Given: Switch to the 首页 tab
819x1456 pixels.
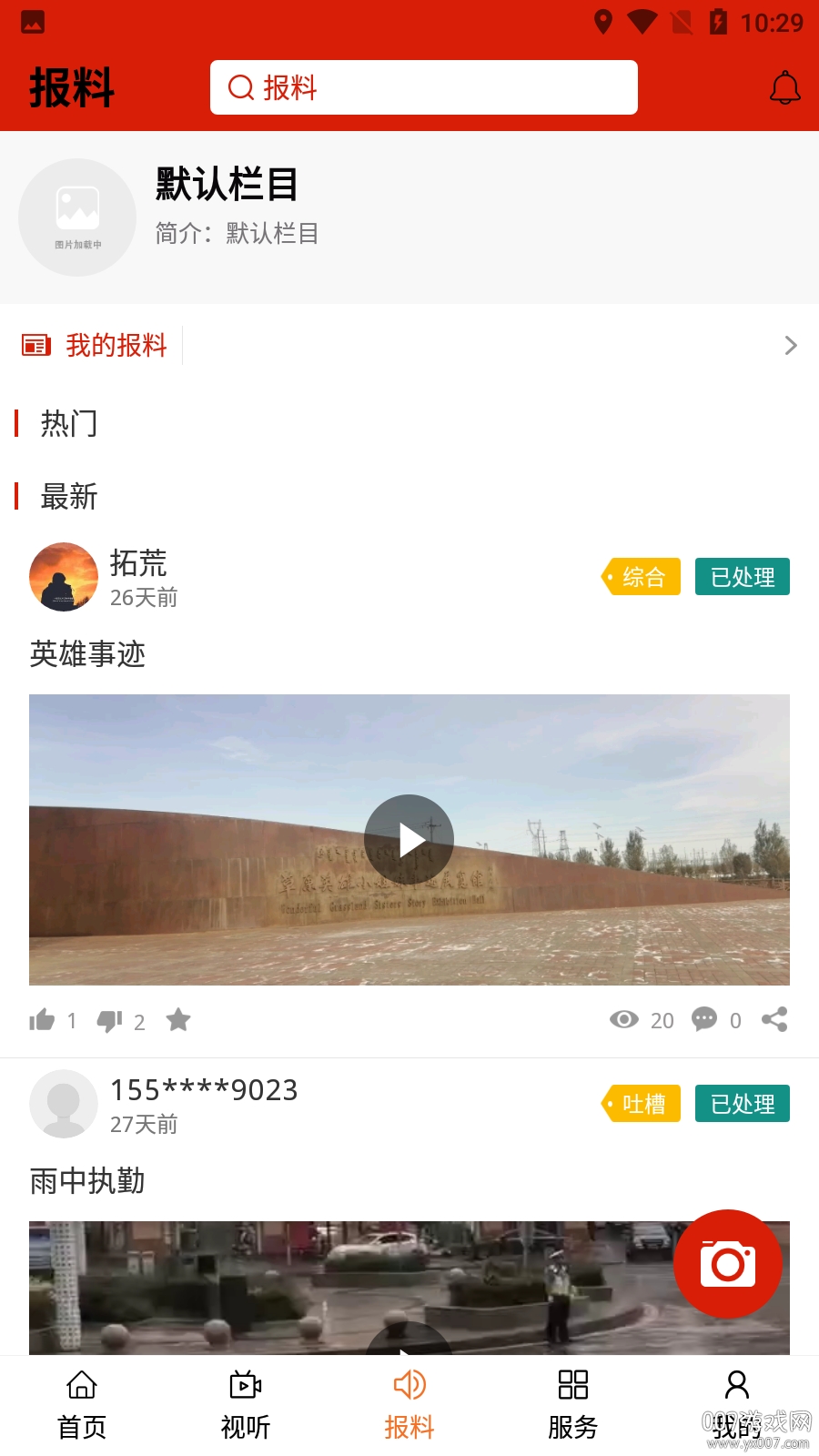Looking at the screenshot, I should point(82,1405).
